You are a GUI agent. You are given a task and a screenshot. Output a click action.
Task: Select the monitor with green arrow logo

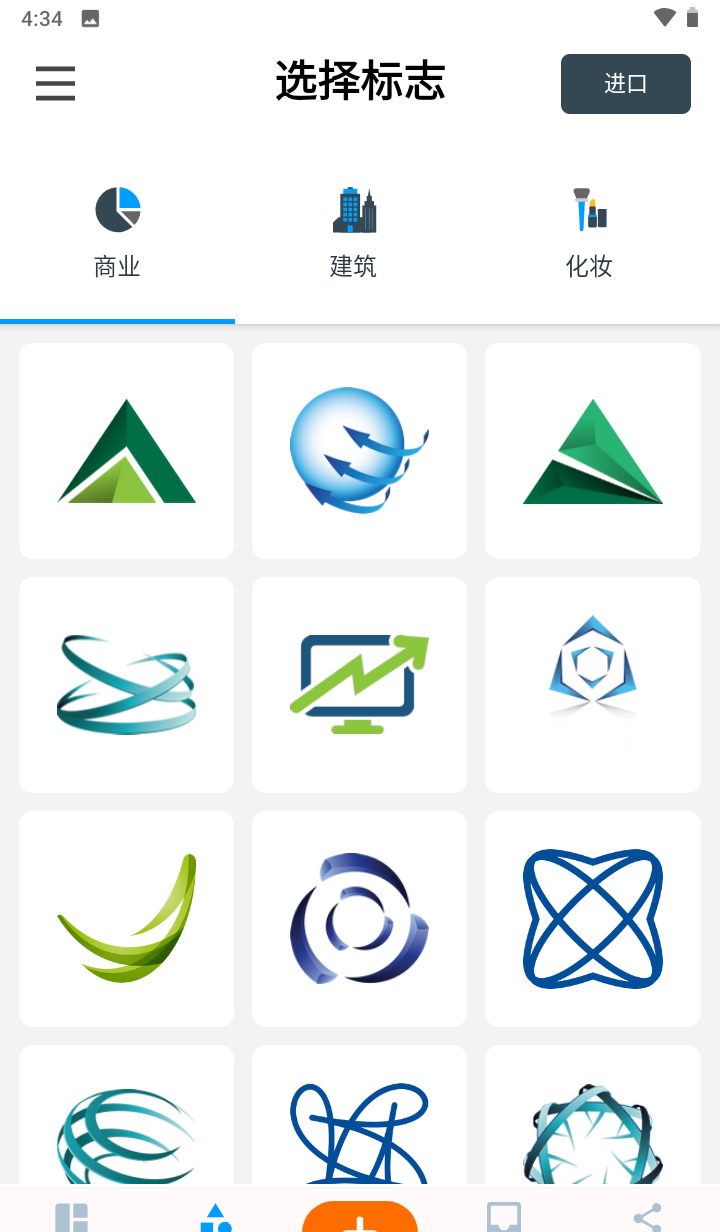[x=359, y=685]
